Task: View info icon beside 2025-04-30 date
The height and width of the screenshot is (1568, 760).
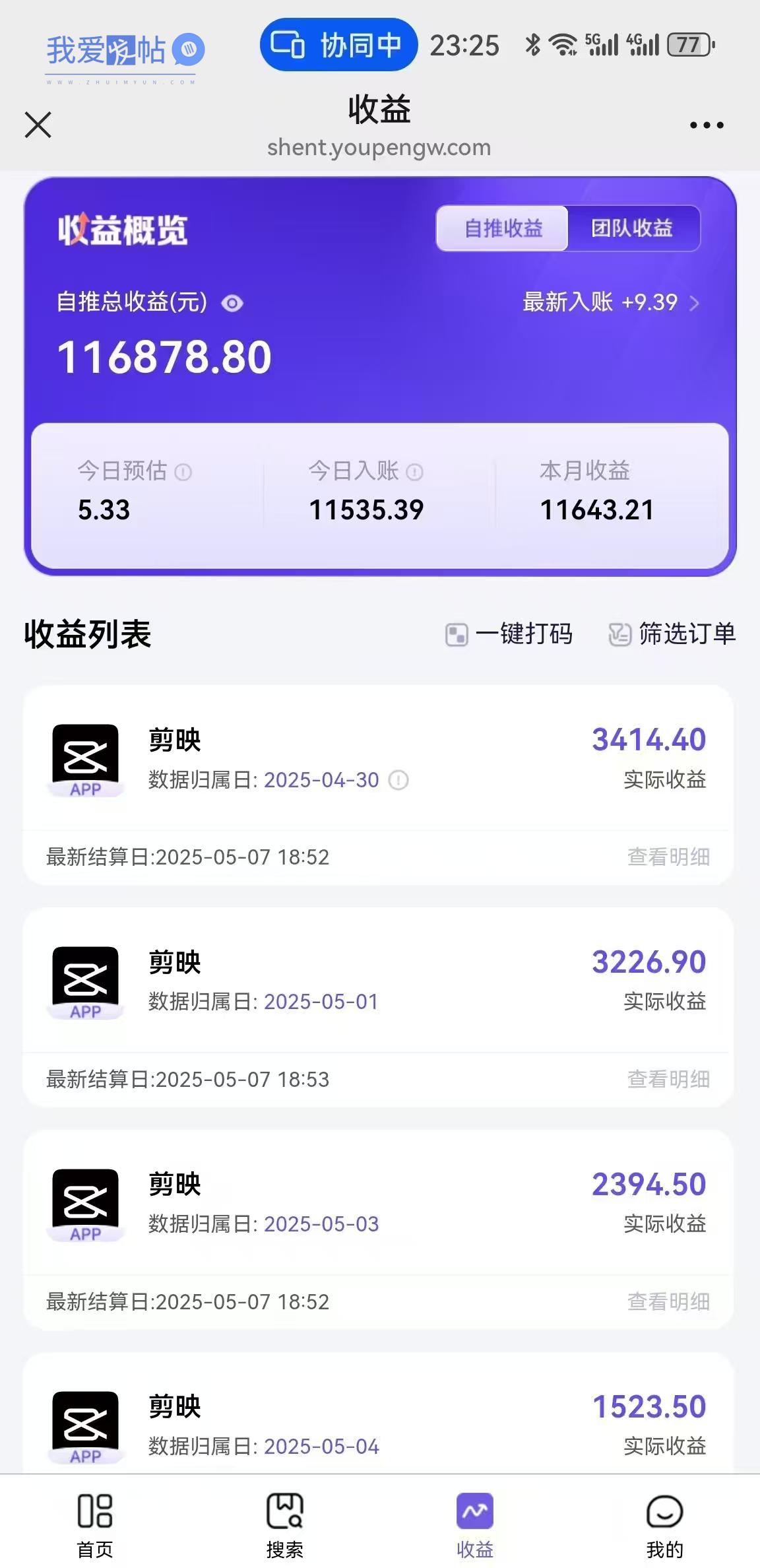Action: point(398,780)
